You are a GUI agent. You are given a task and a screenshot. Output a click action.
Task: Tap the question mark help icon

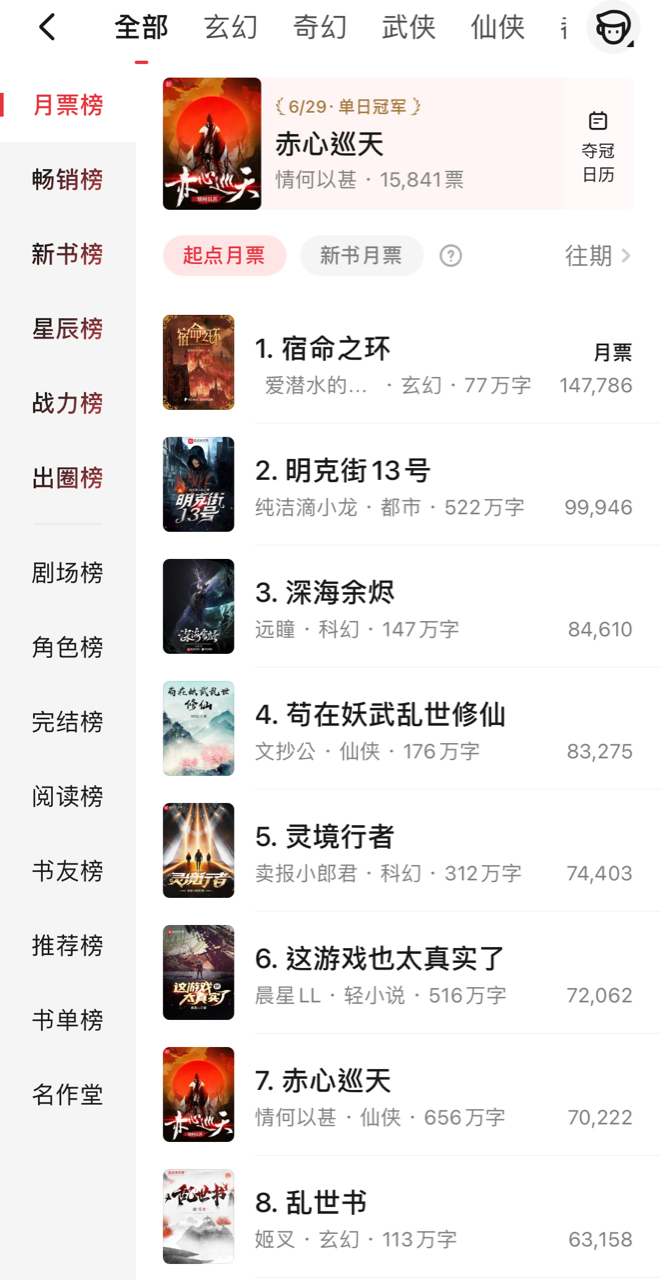click(x=451, y=256)
